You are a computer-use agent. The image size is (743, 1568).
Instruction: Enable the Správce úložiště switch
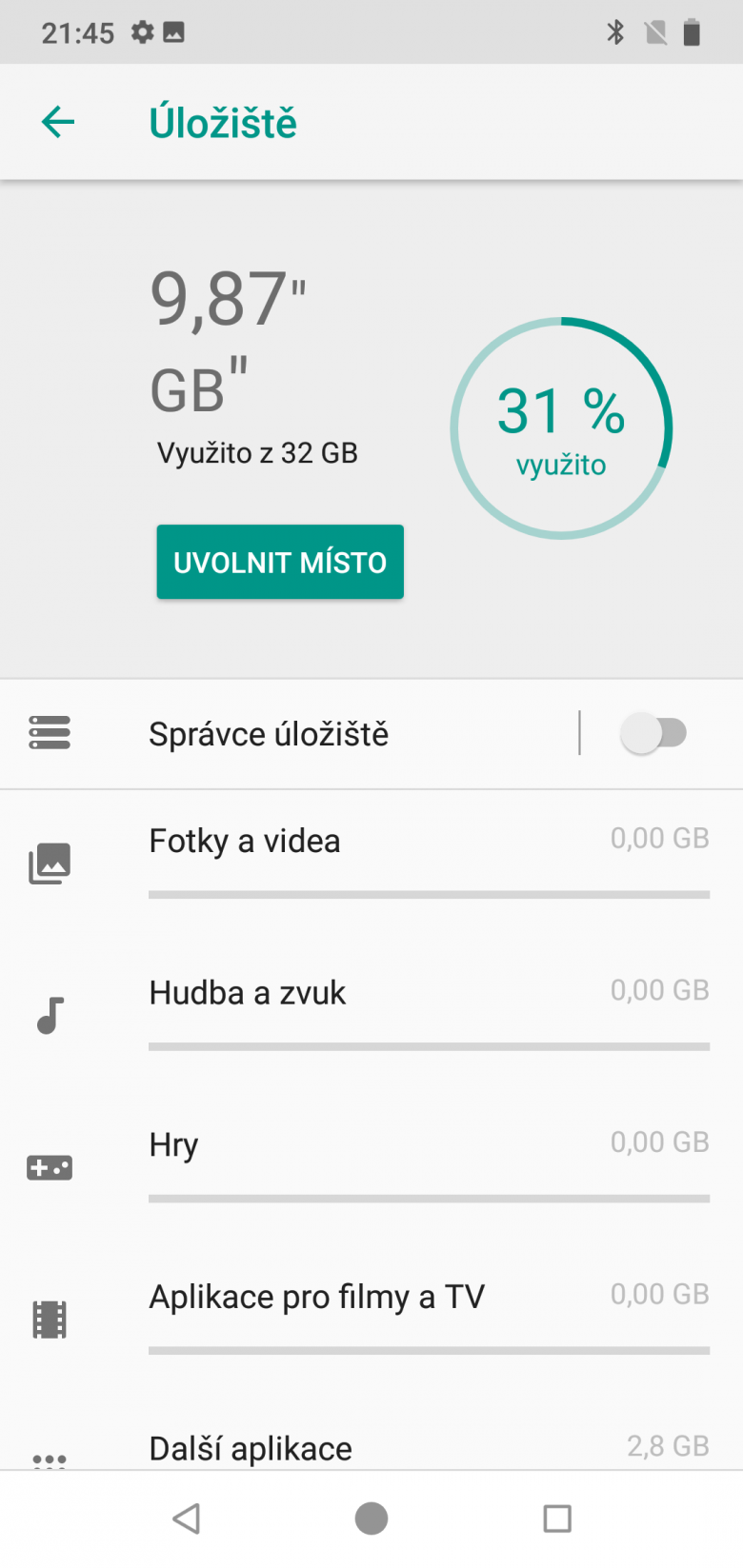653,733
